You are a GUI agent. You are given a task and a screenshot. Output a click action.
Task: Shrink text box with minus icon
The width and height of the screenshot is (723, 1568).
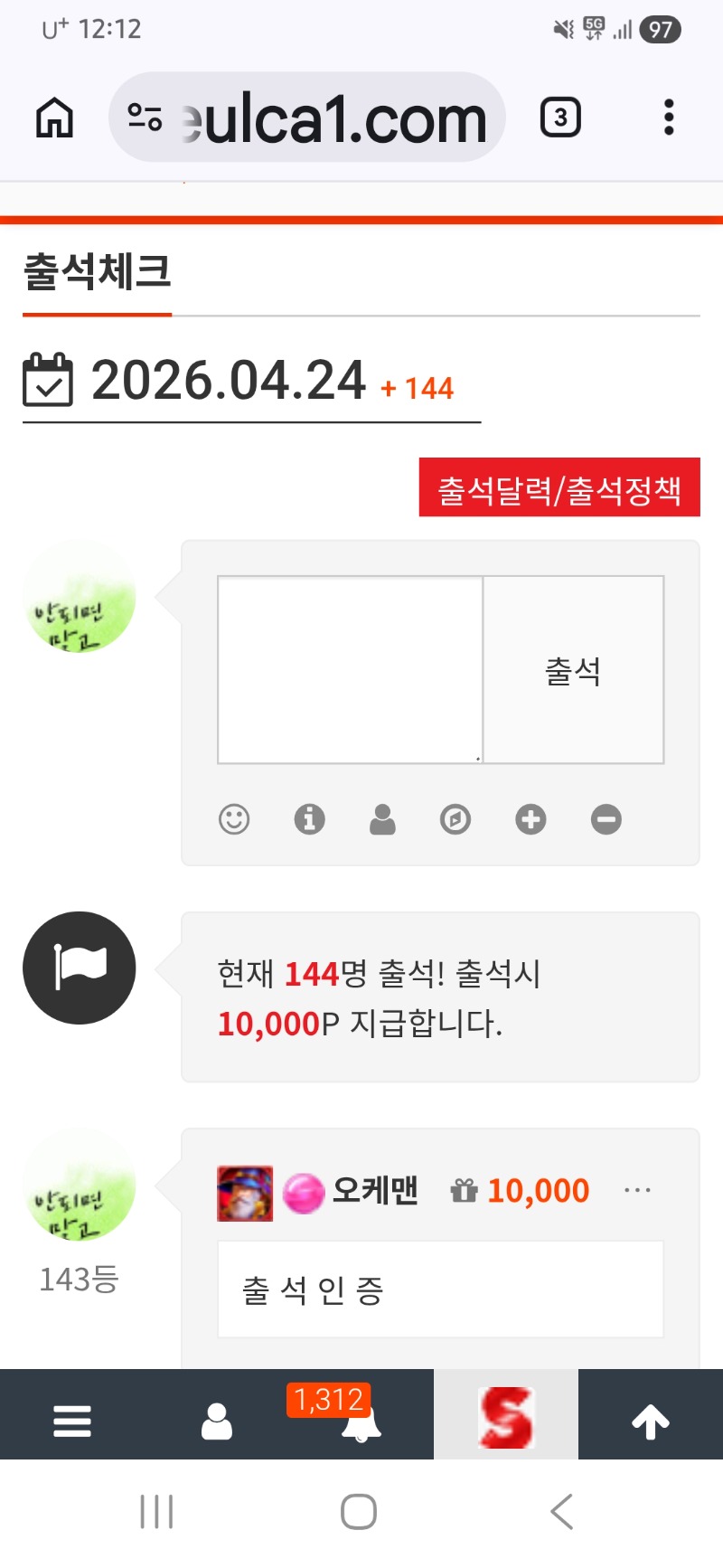tap(606, 819)
